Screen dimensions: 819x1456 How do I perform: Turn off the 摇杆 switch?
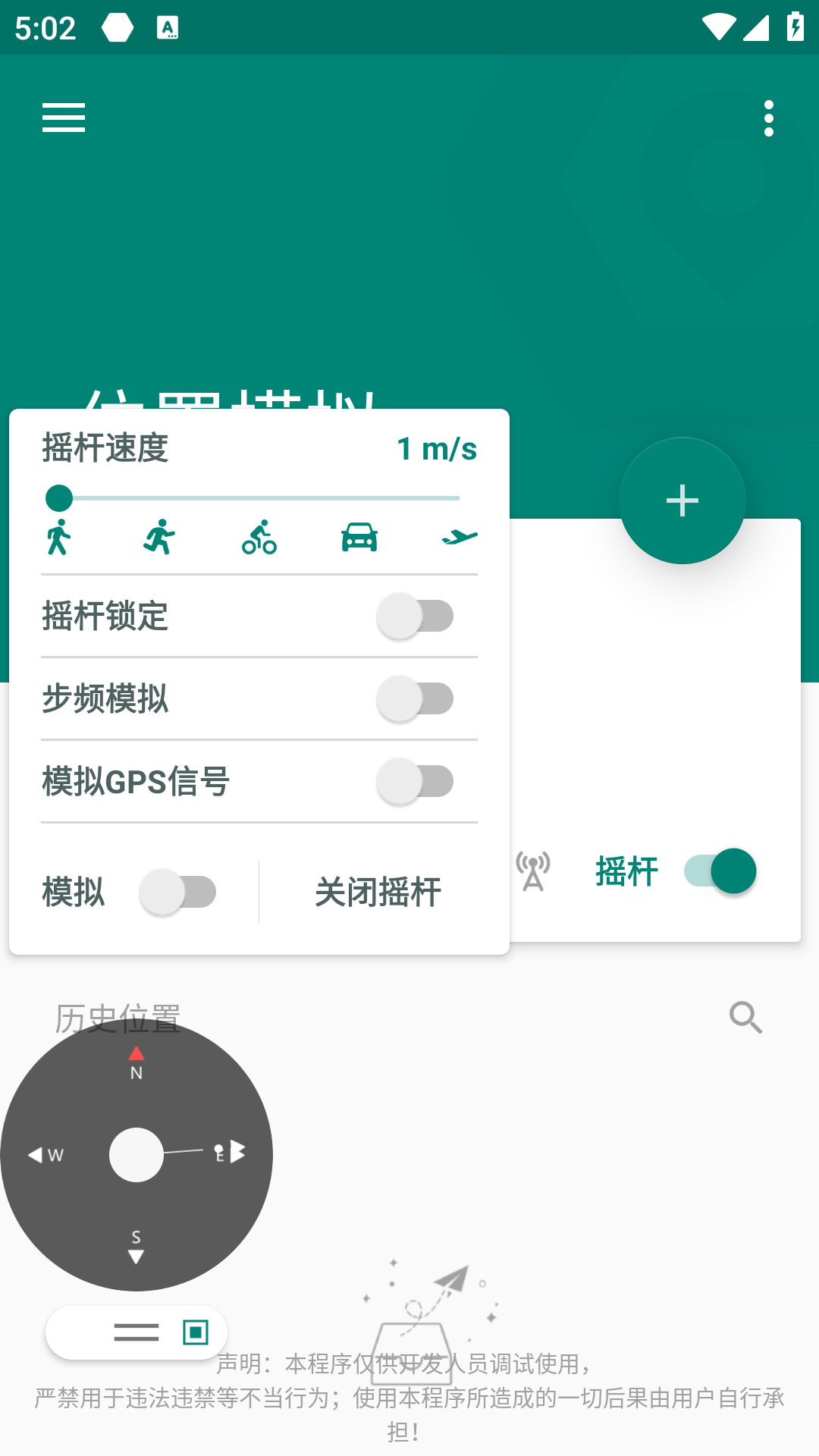click(x=720, y=871)
